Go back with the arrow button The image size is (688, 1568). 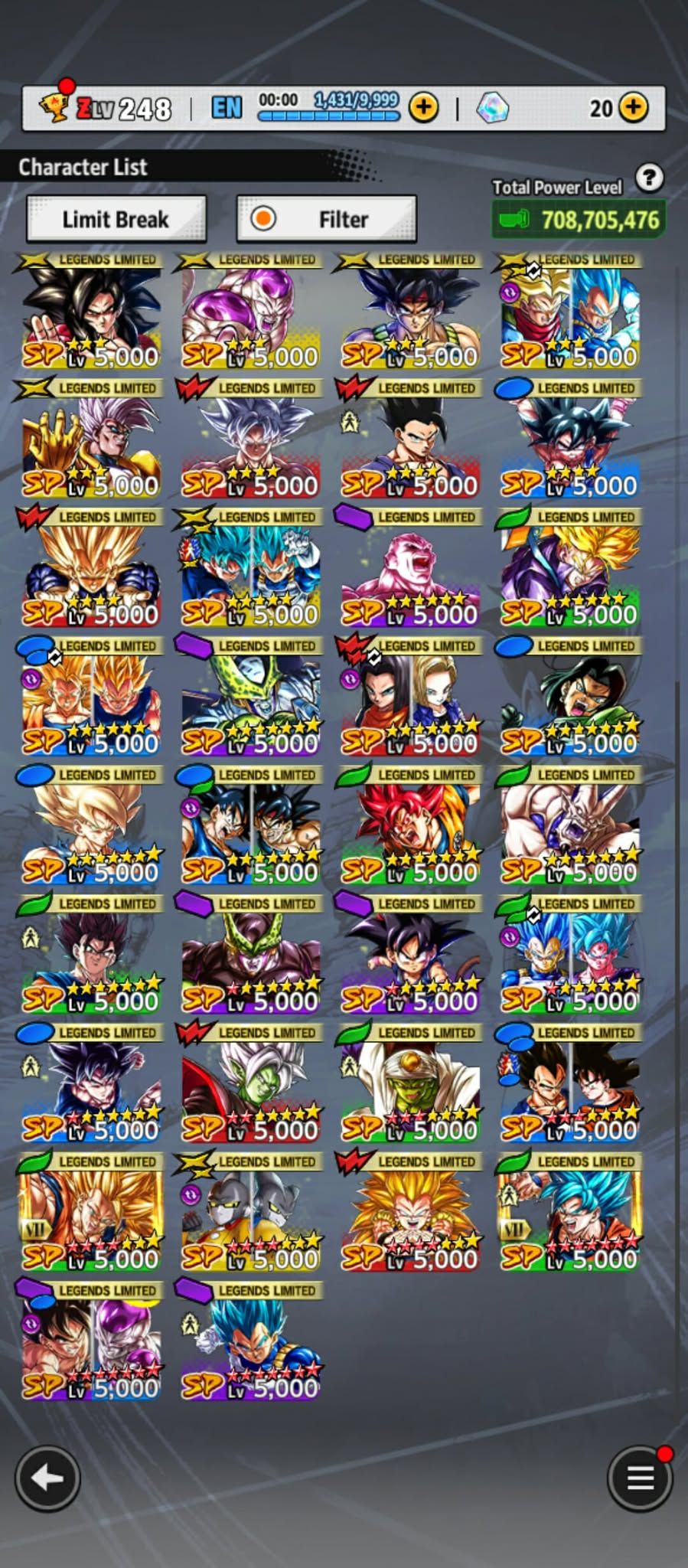click(47, 1478)
